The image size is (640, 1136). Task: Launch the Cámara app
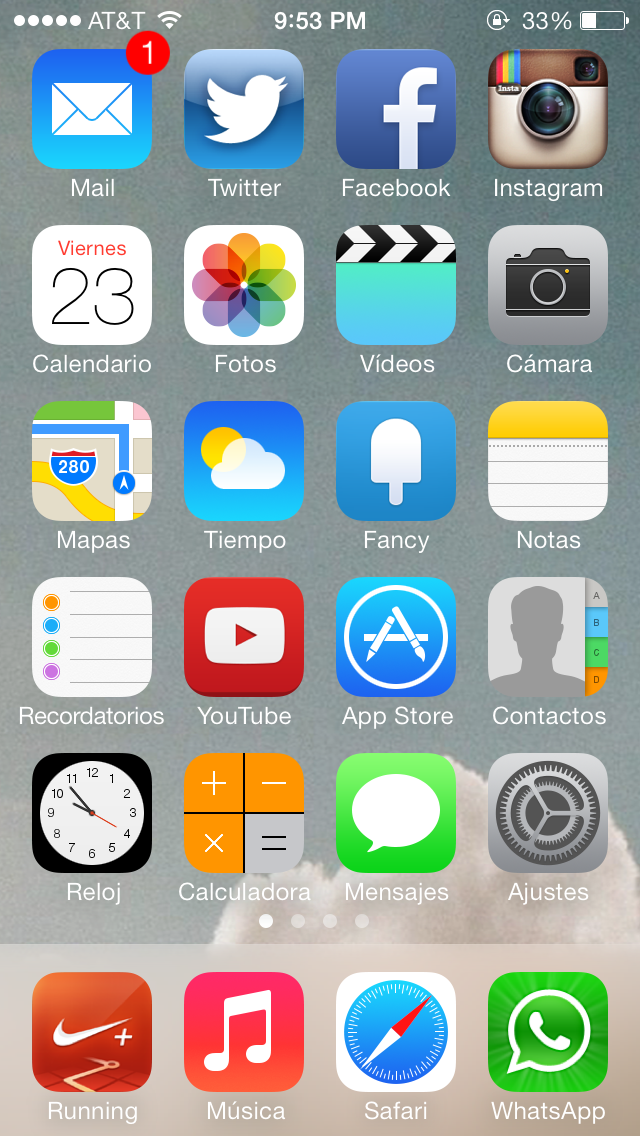click(548, 285)
